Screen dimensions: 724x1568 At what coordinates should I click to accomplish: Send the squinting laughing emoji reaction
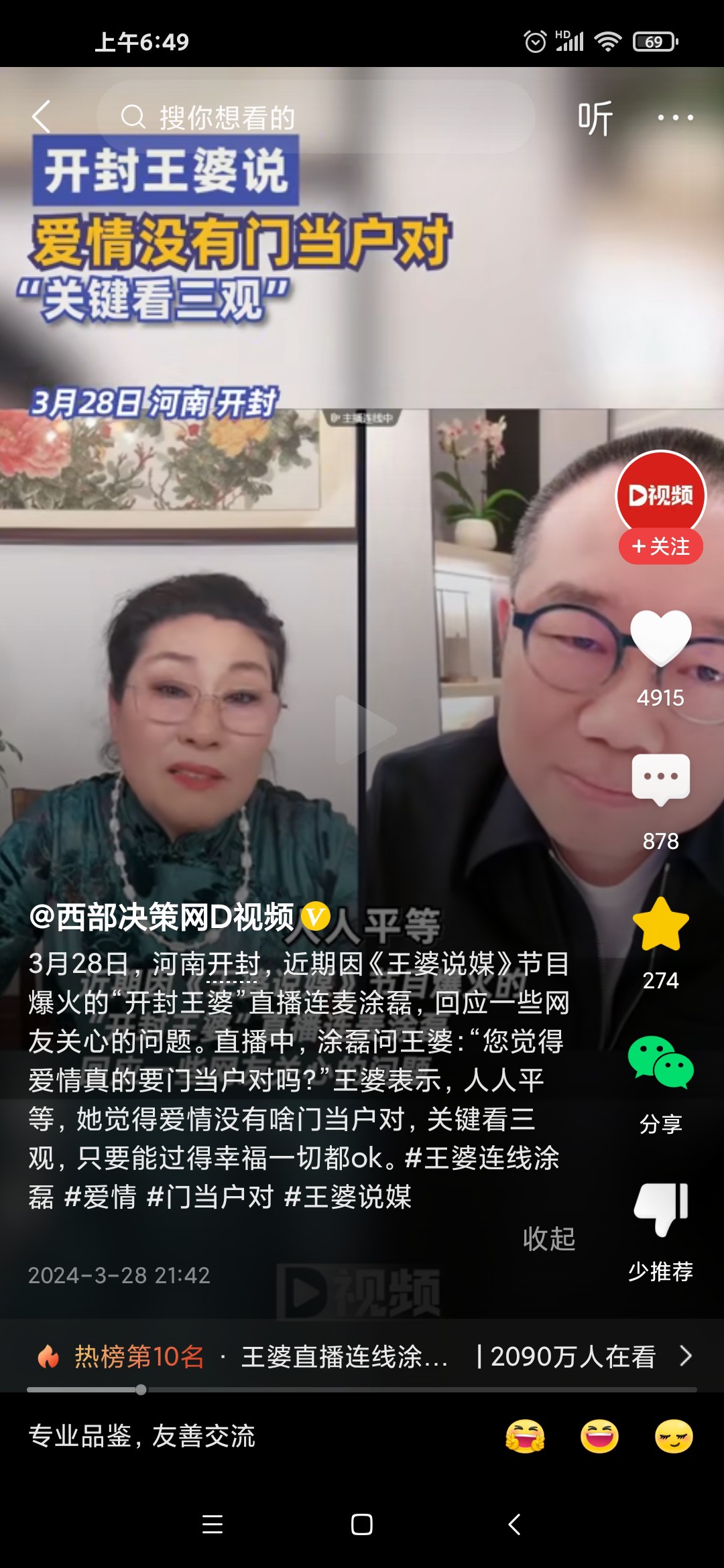click(x=599, y=1436)
